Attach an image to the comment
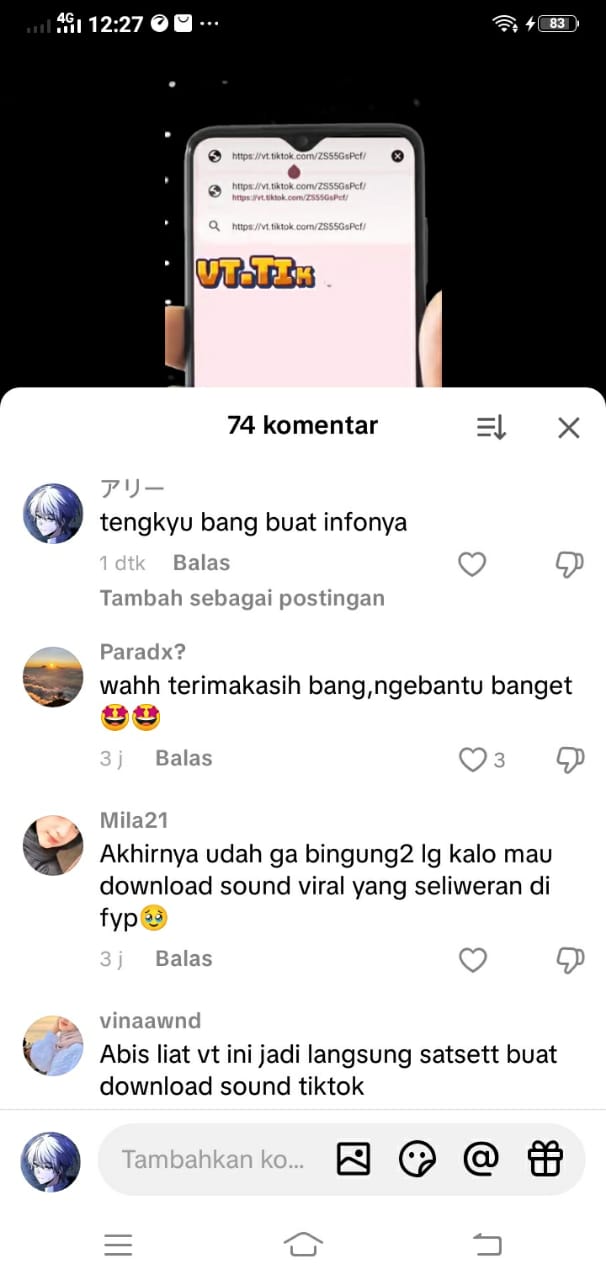This screenshot has width=606, height=1280. [x=353, y=1159]
